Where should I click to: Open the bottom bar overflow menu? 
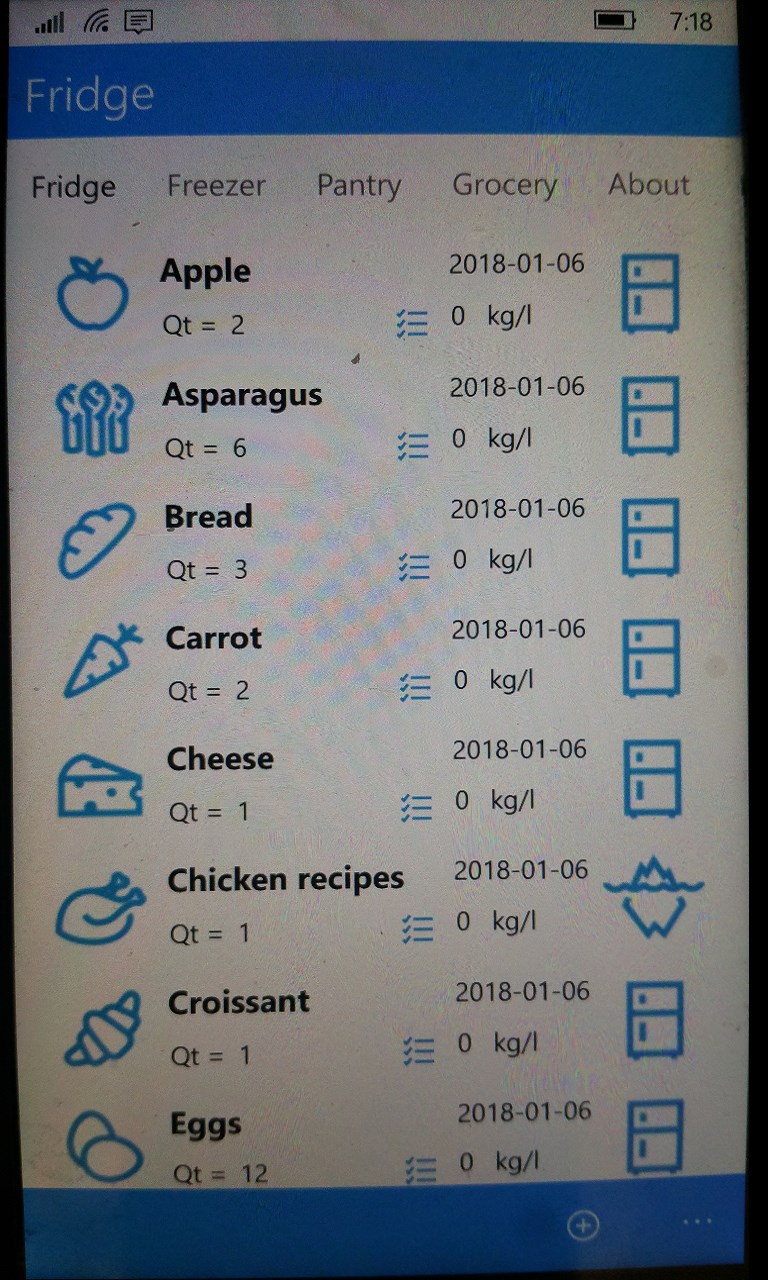point(696,1222)
